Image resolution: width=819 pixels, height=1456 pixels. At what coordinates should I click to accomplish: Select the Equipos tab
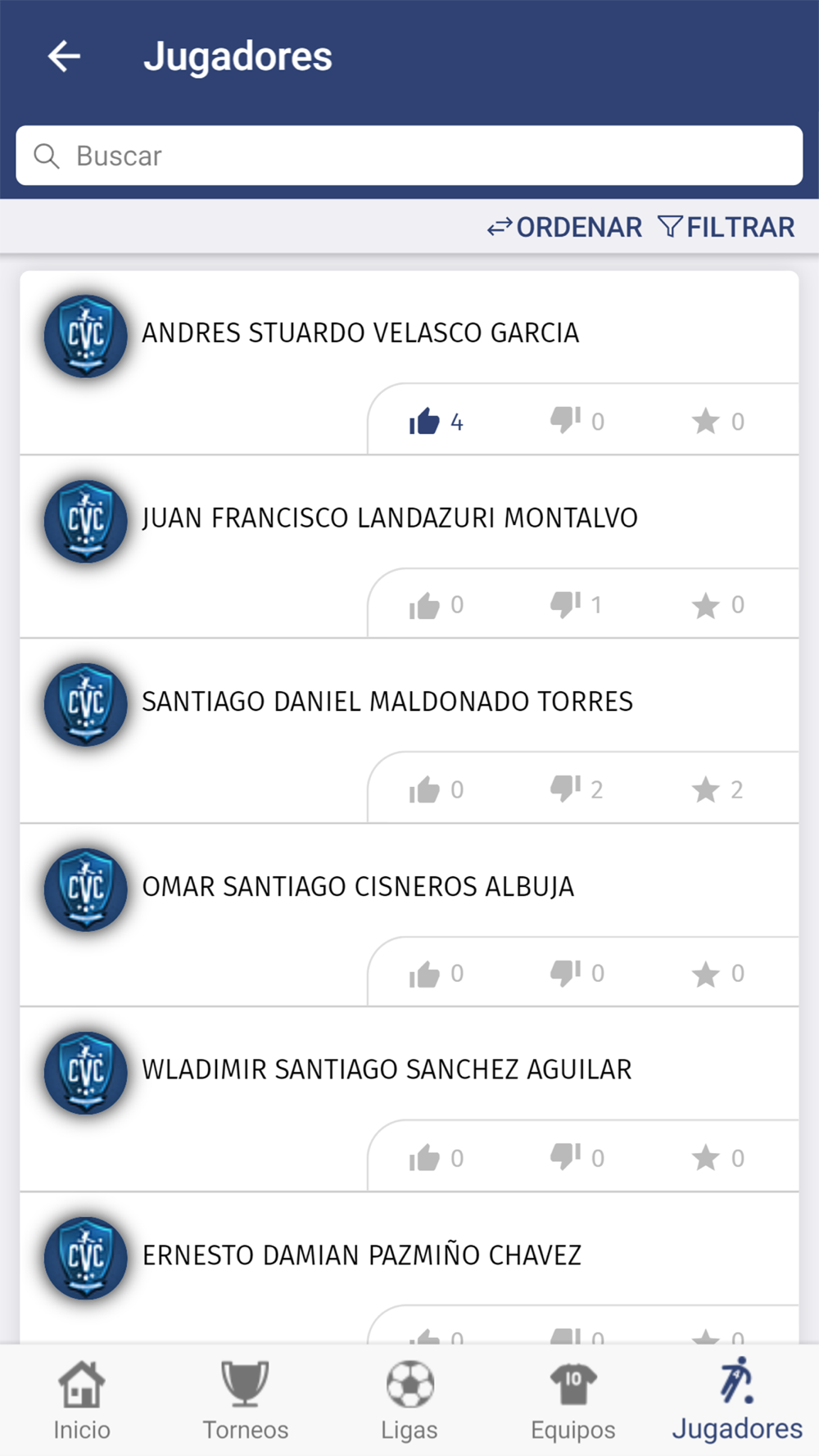click(573, 1400)
